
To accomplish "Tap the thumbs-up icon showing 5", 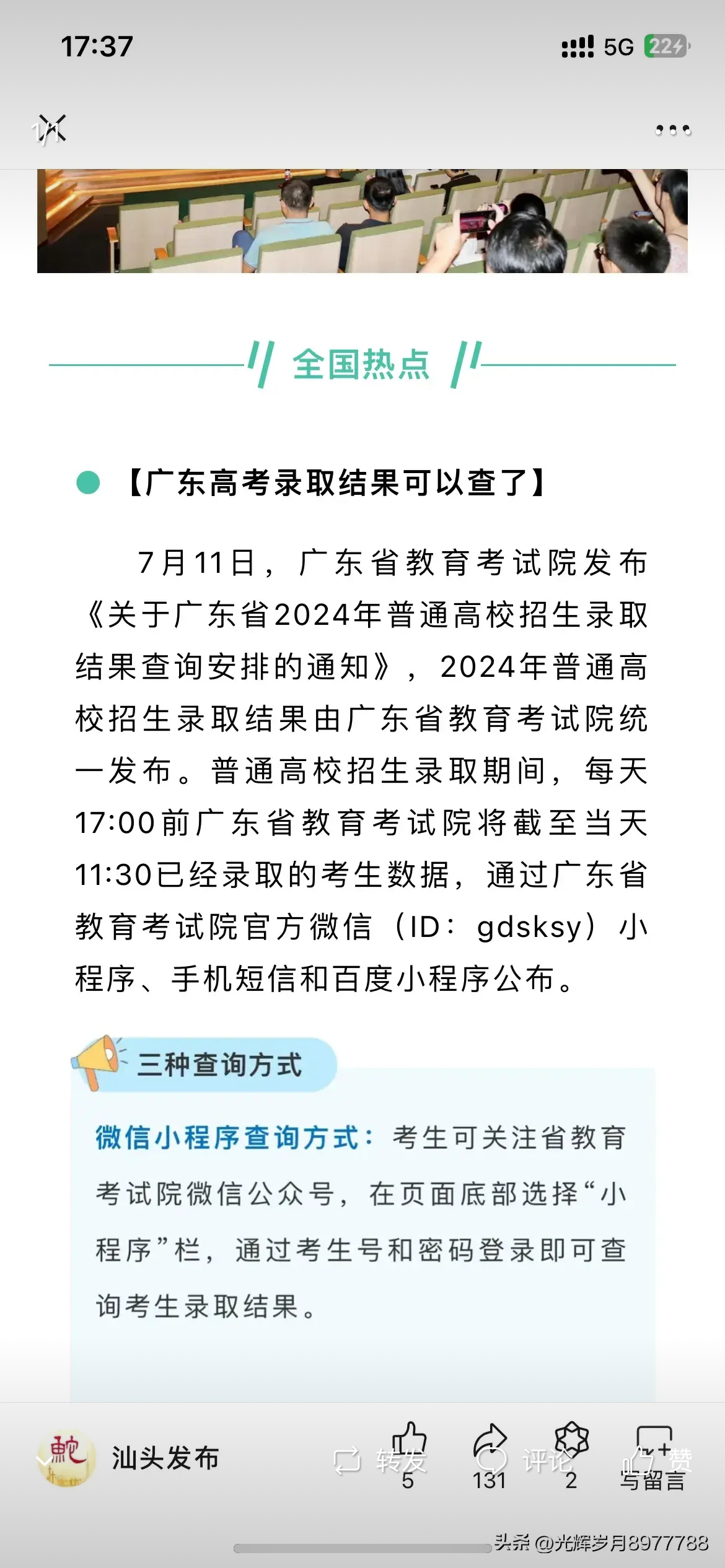I will click(409, 1455).
